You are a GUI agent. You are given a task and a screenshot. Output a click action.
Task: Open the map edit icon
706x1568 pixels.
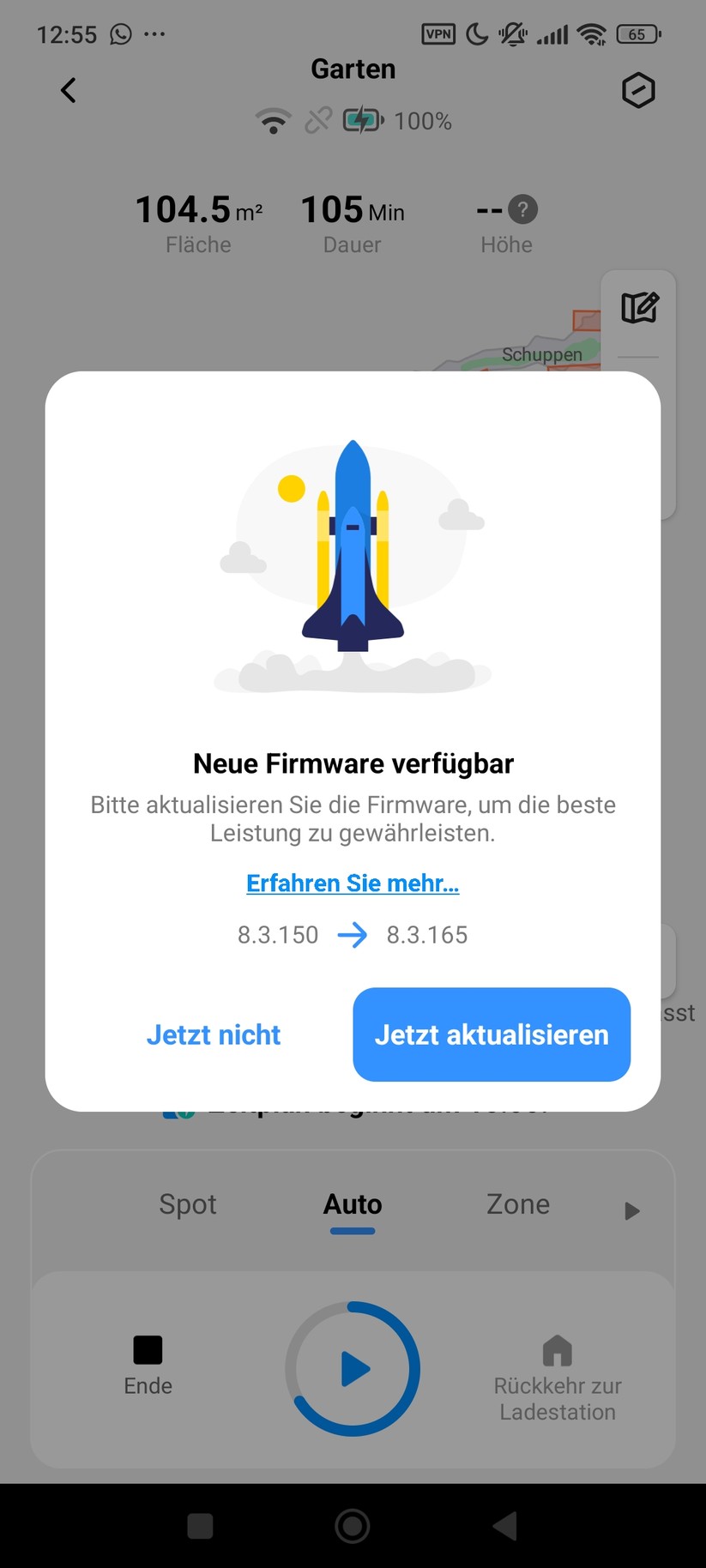(x=639, y=307)
